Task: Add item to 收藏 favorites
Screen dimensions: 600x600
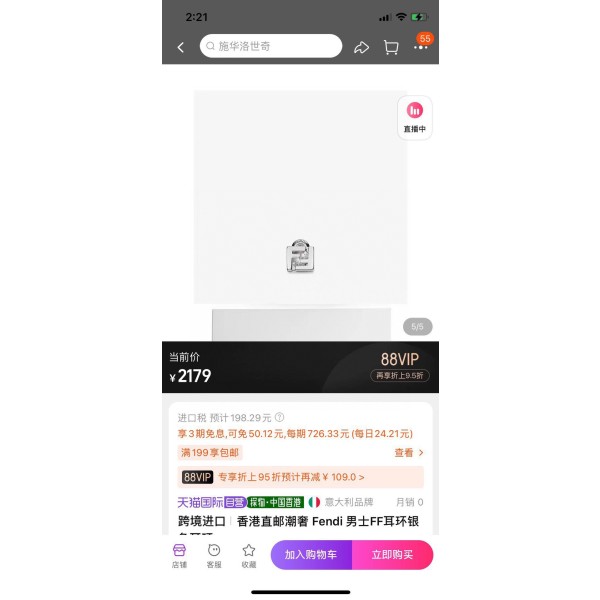Action: click(x=248, y=556)
